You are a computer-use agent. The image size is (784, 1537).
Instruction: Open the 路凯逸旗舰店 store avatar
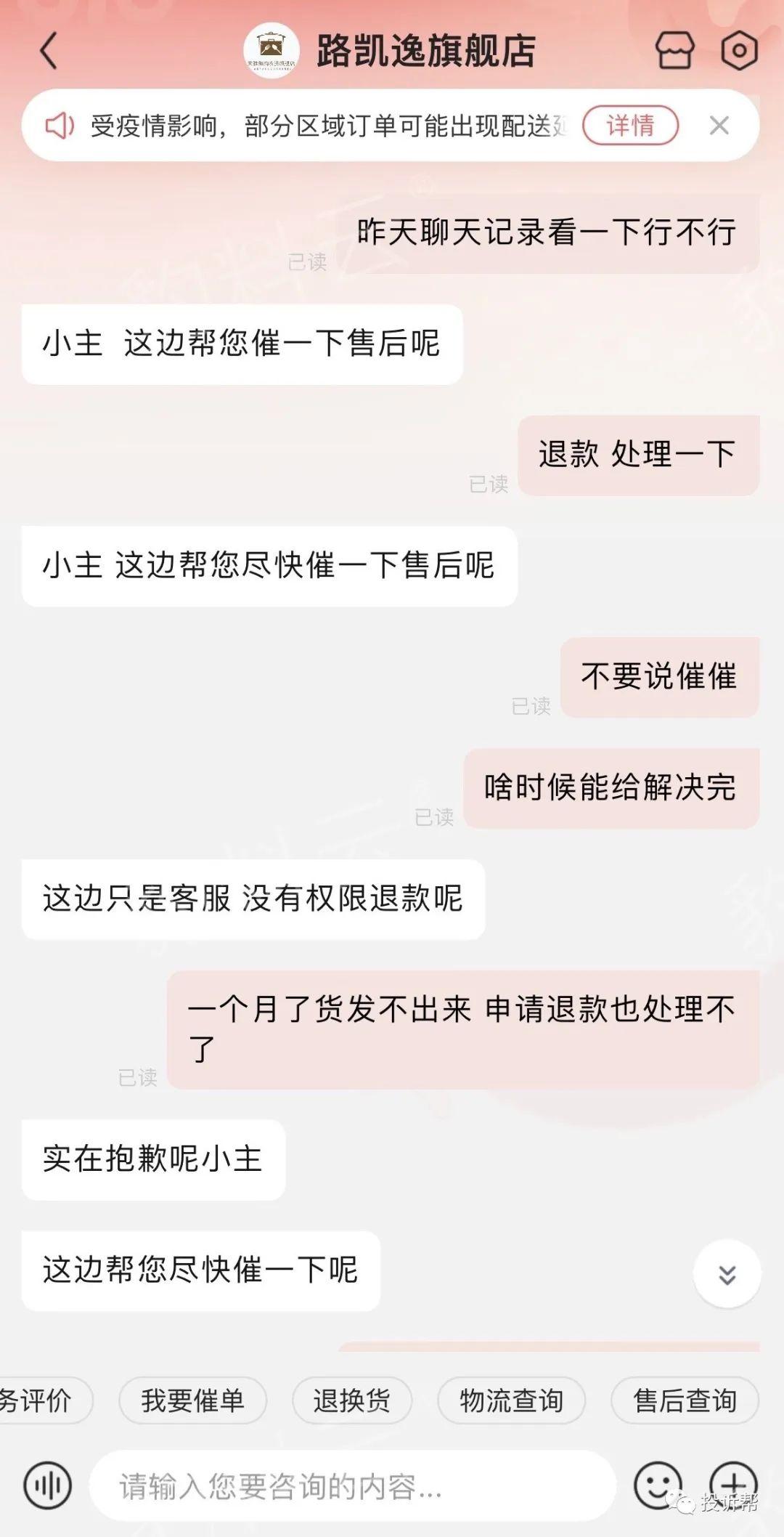coord(271,51)
